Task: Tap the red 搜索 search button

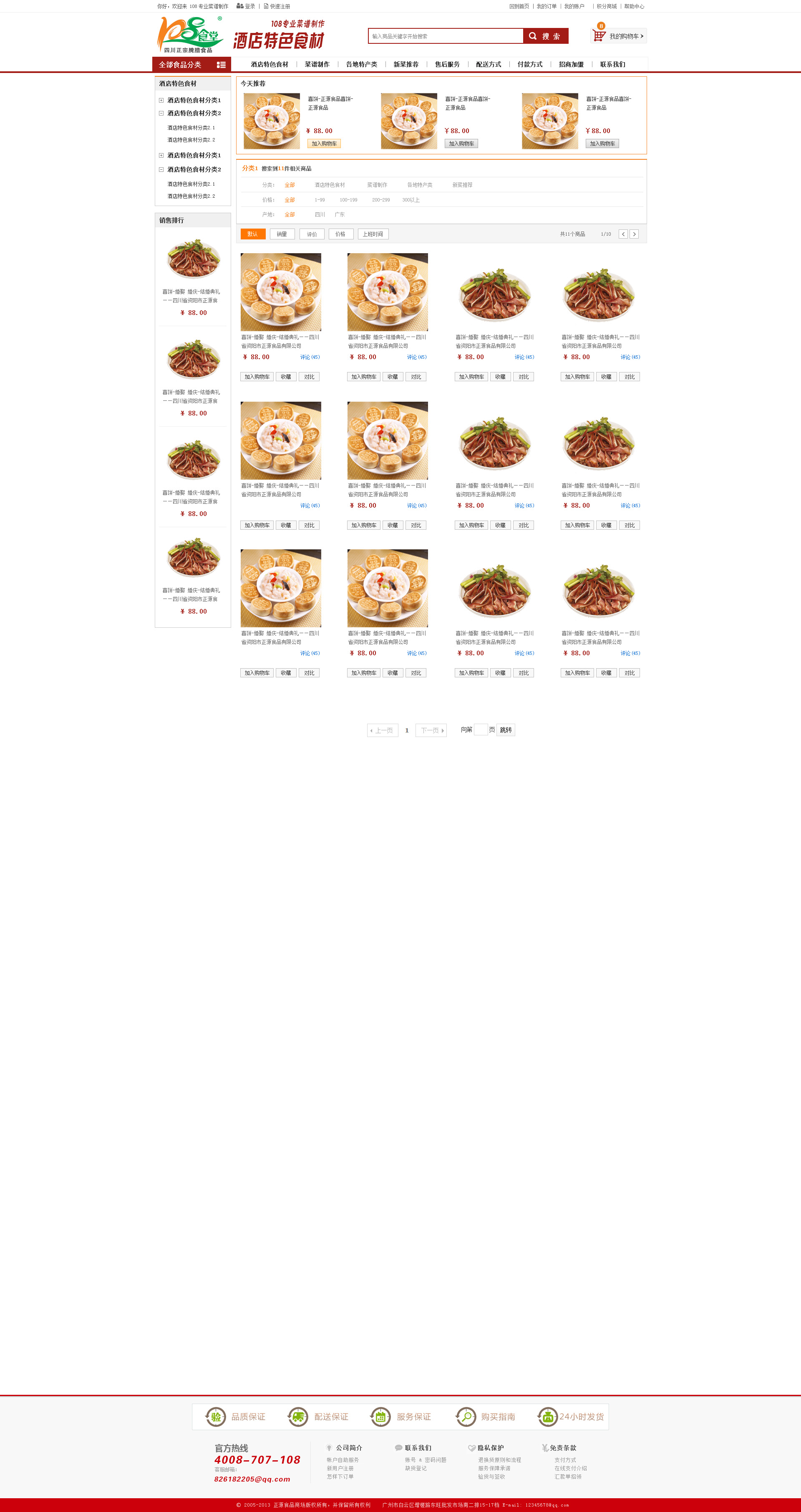Action: click(x=546, y=36)
